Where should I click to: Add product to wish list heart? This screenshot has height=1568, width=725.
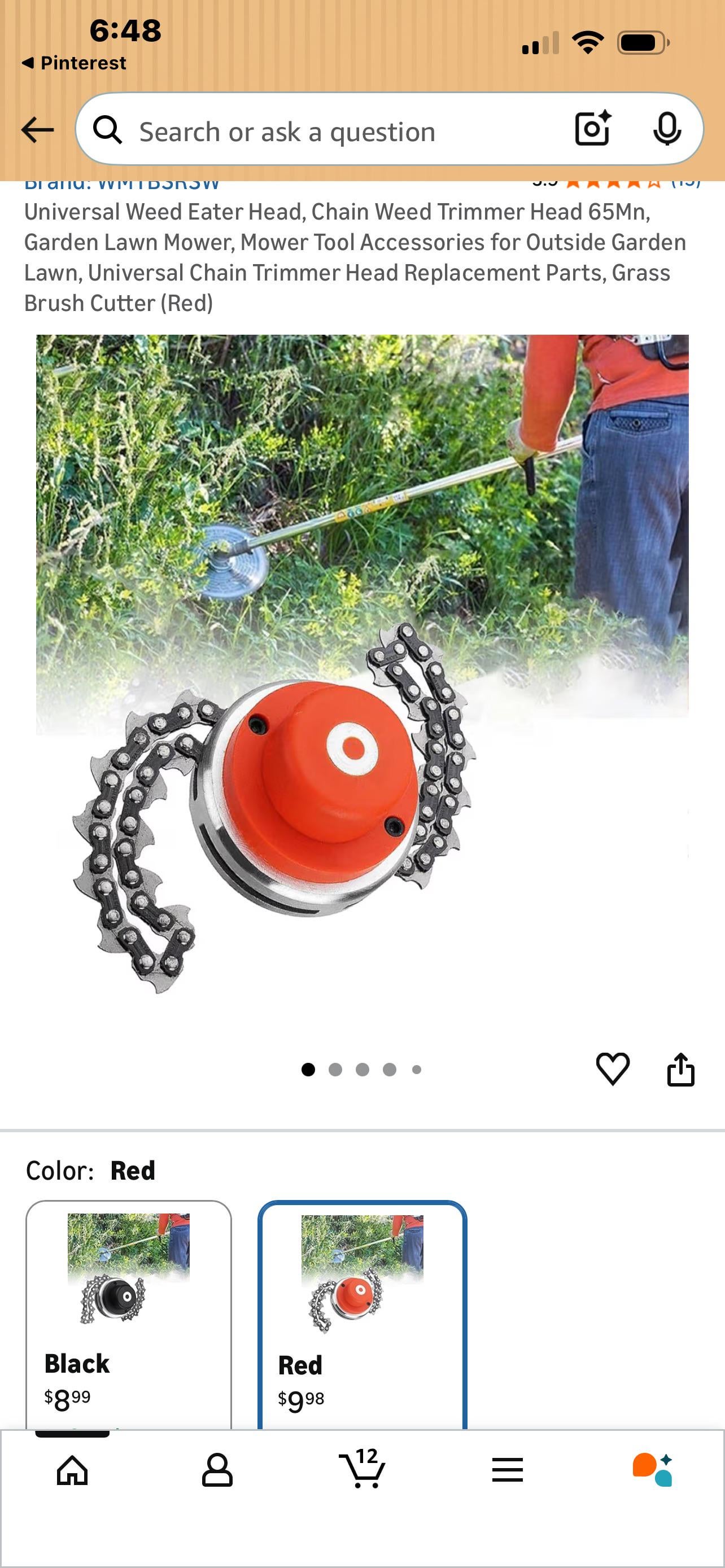(x=613, y=1069)
